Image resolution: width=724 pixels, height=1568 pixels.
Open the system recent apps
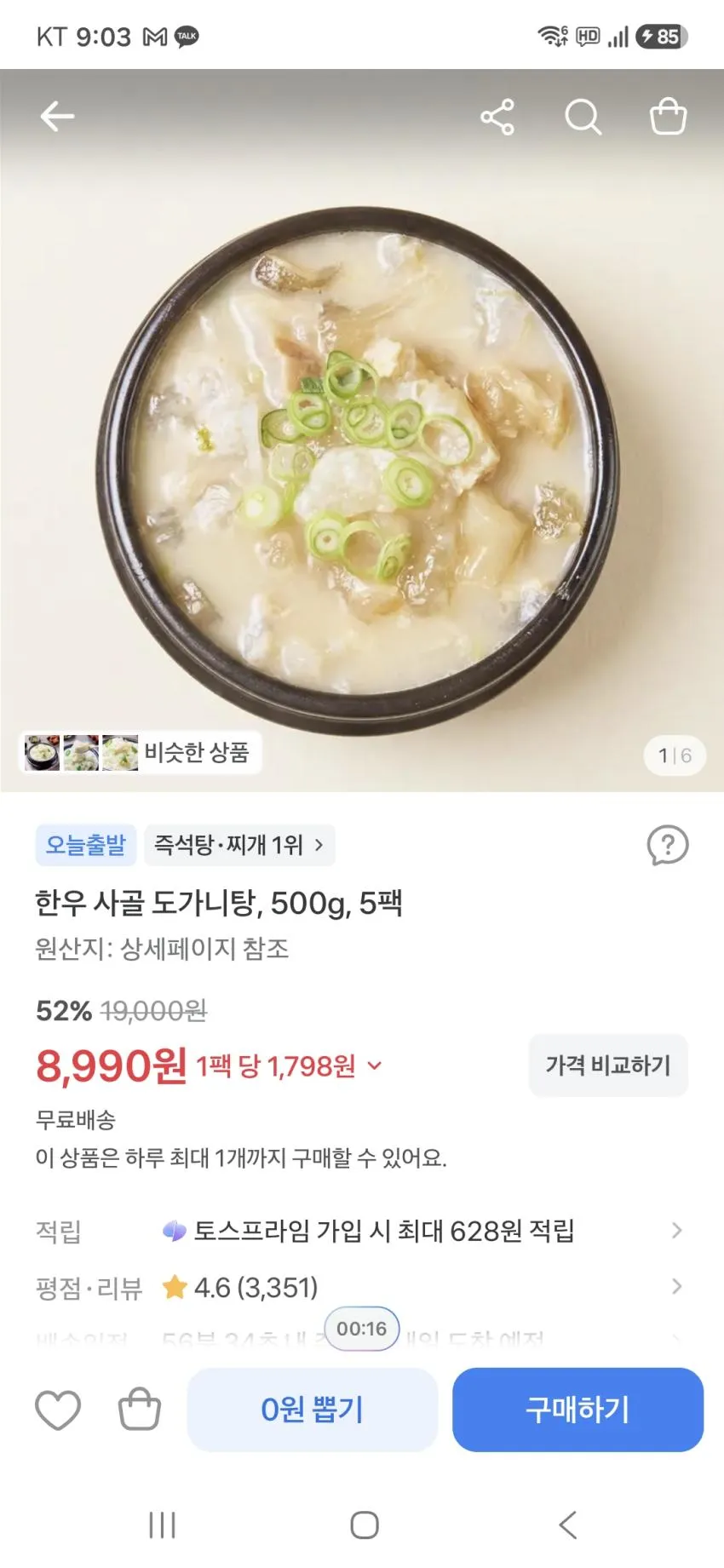(x=162, y=1525)
